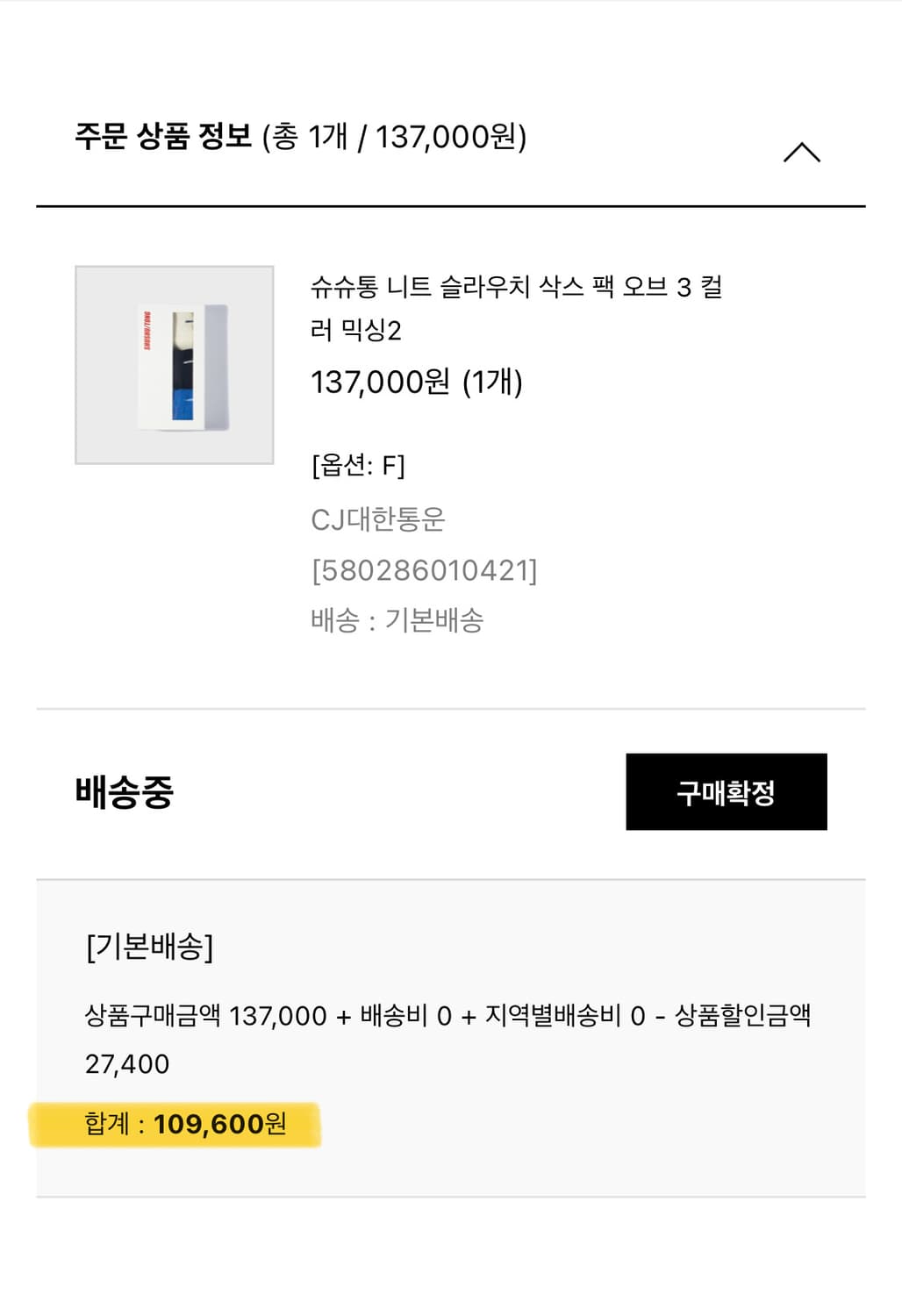The width and height of the screenshot is (902, 1316).
Task: Click the chevron beside the order summary header
Action: (803, 151)
